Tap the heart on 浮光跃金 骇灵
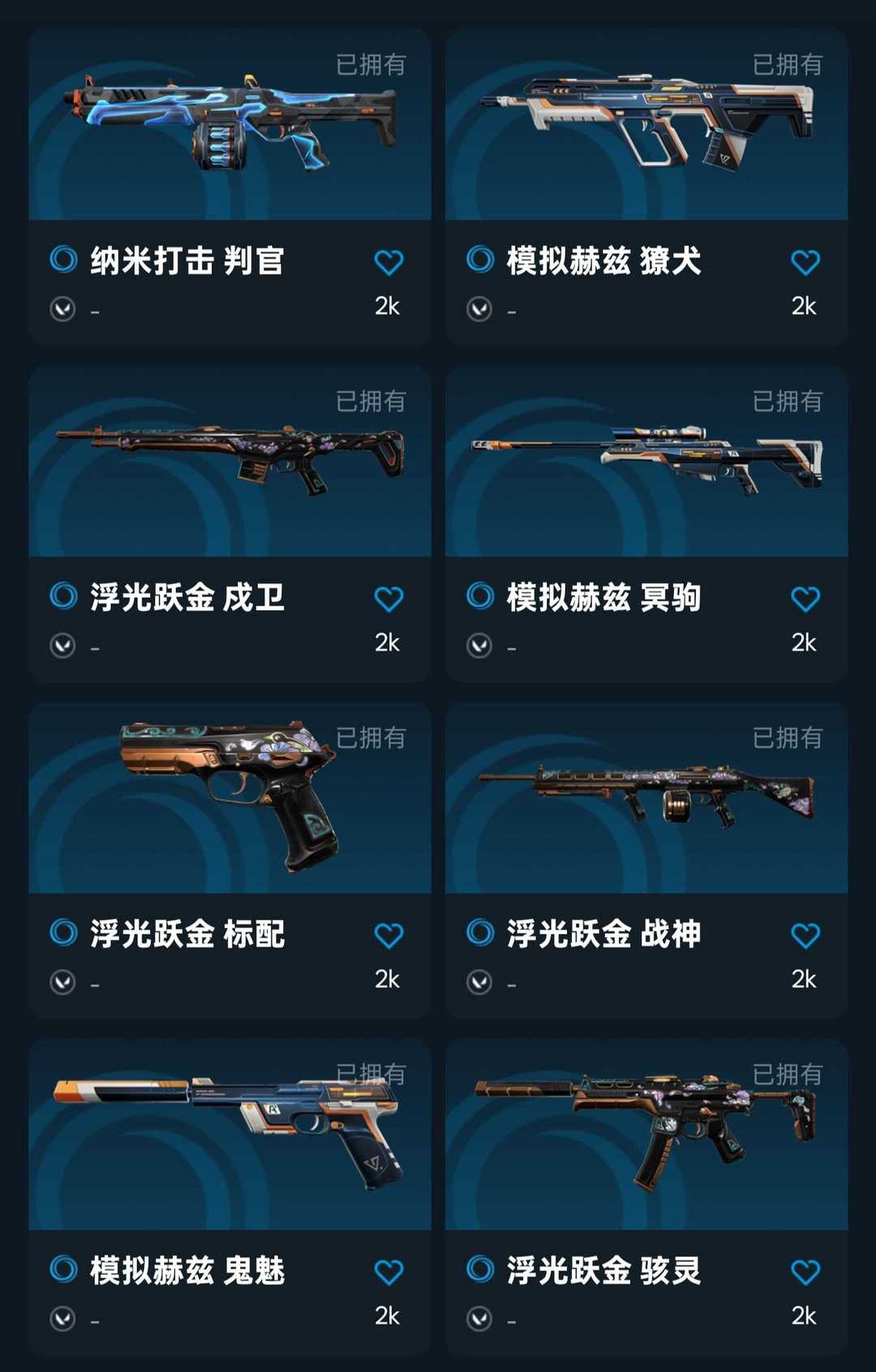The height and width of the screenshot is (1372, 876). coord(805,1271)
